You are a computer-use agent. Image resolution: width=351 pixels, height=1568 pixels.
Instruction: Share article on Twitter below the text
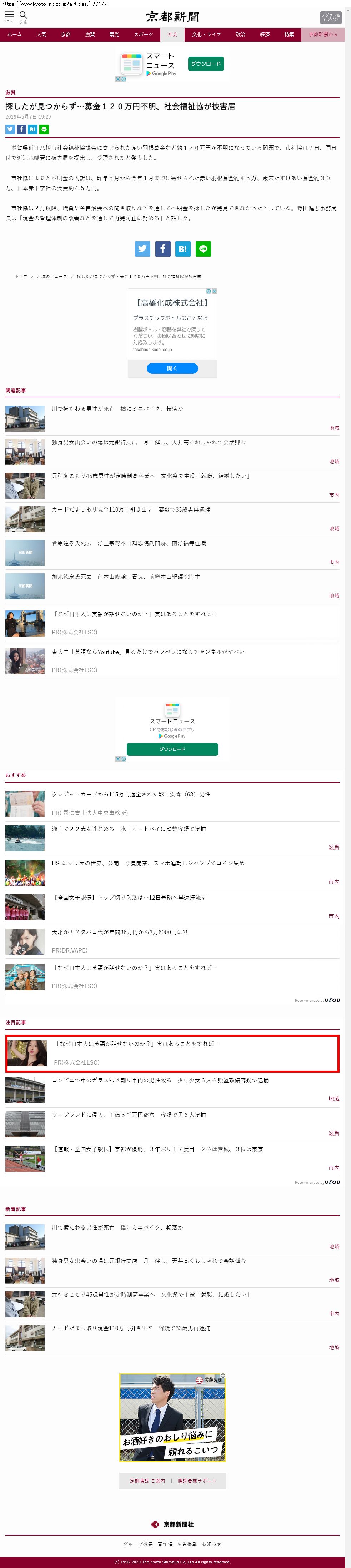(142, 249)
